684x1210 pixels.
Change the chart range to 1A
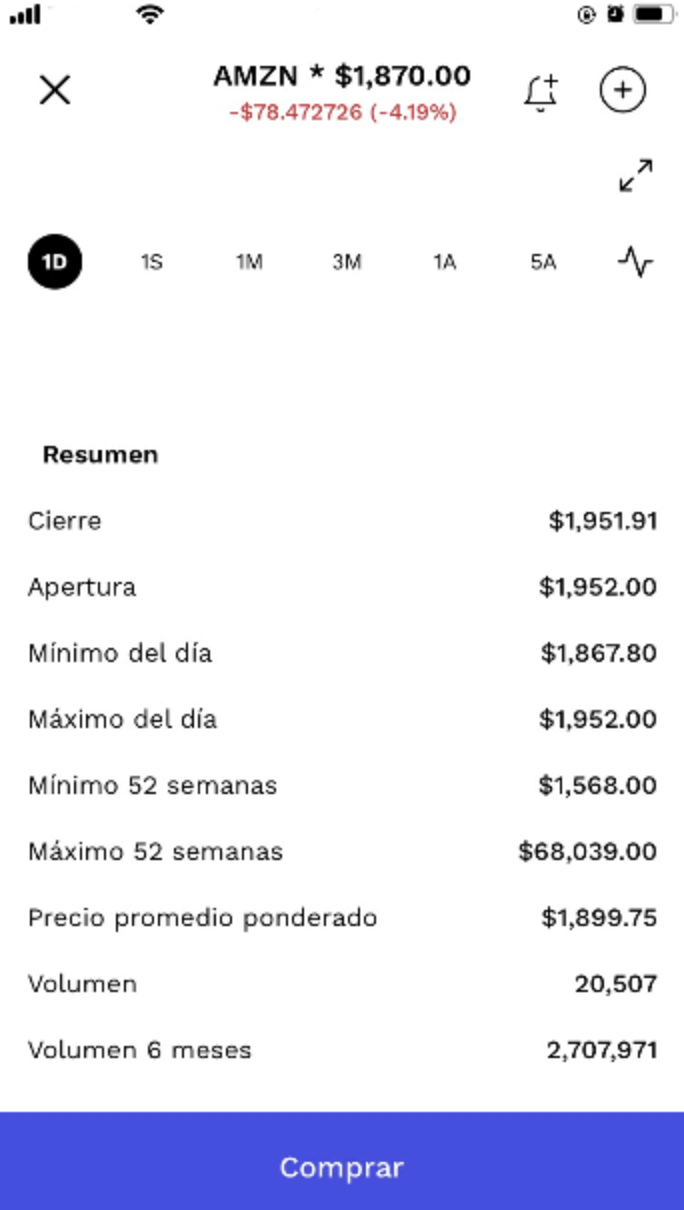coord(445,262)
